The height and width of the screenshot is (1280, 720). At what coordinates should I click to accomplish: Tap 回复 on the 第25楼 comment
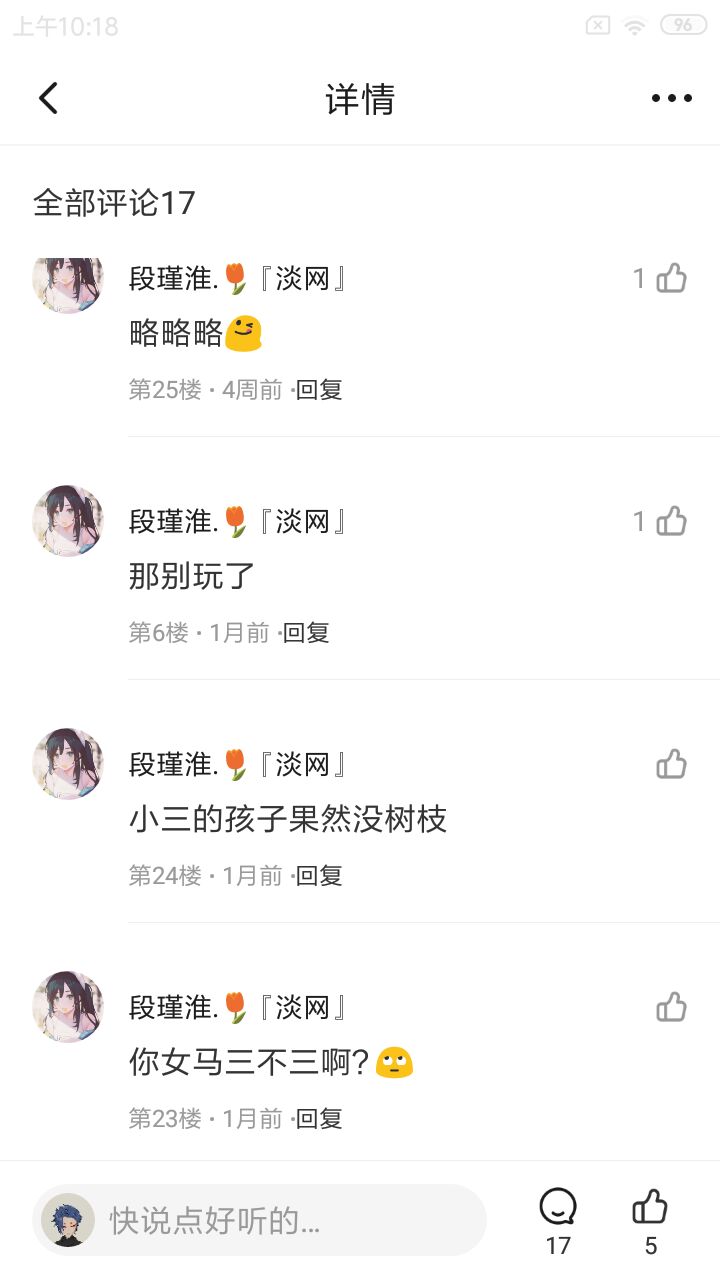coord(320,390)
